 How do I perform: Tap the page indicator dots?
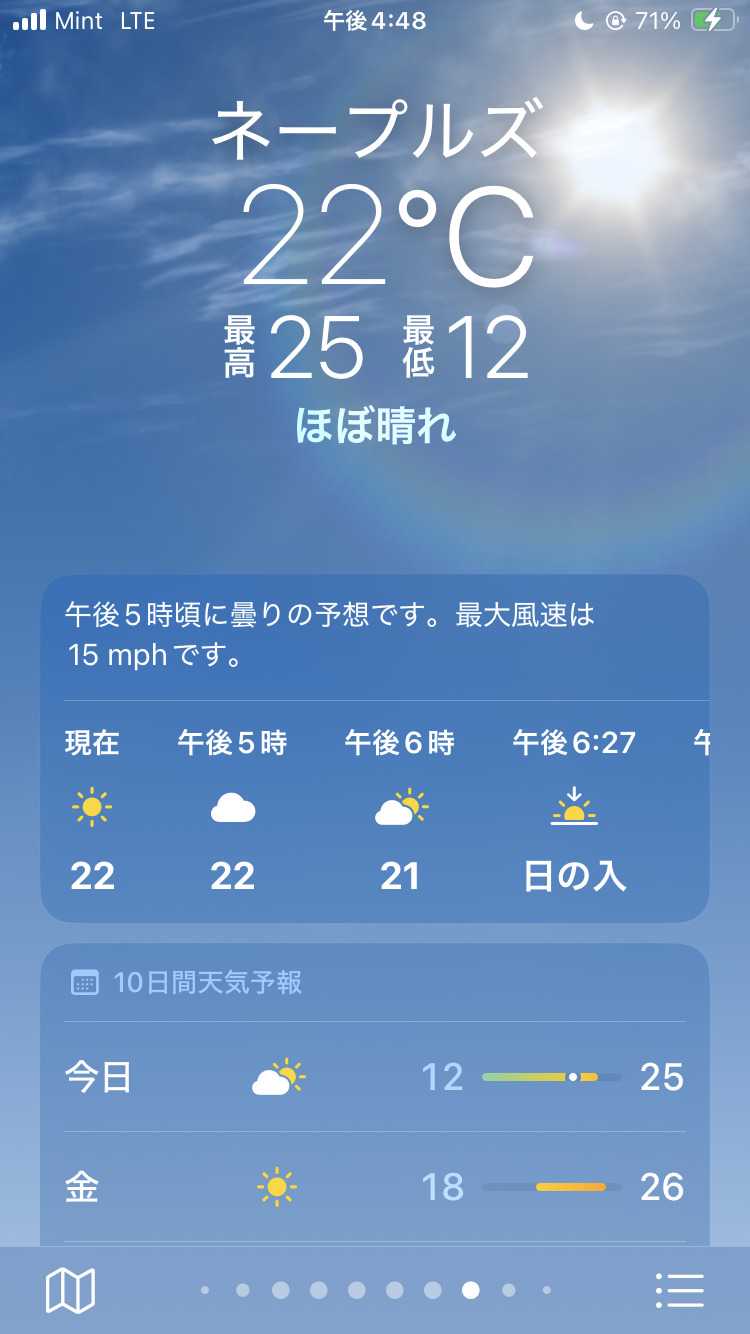[375, 1290]
